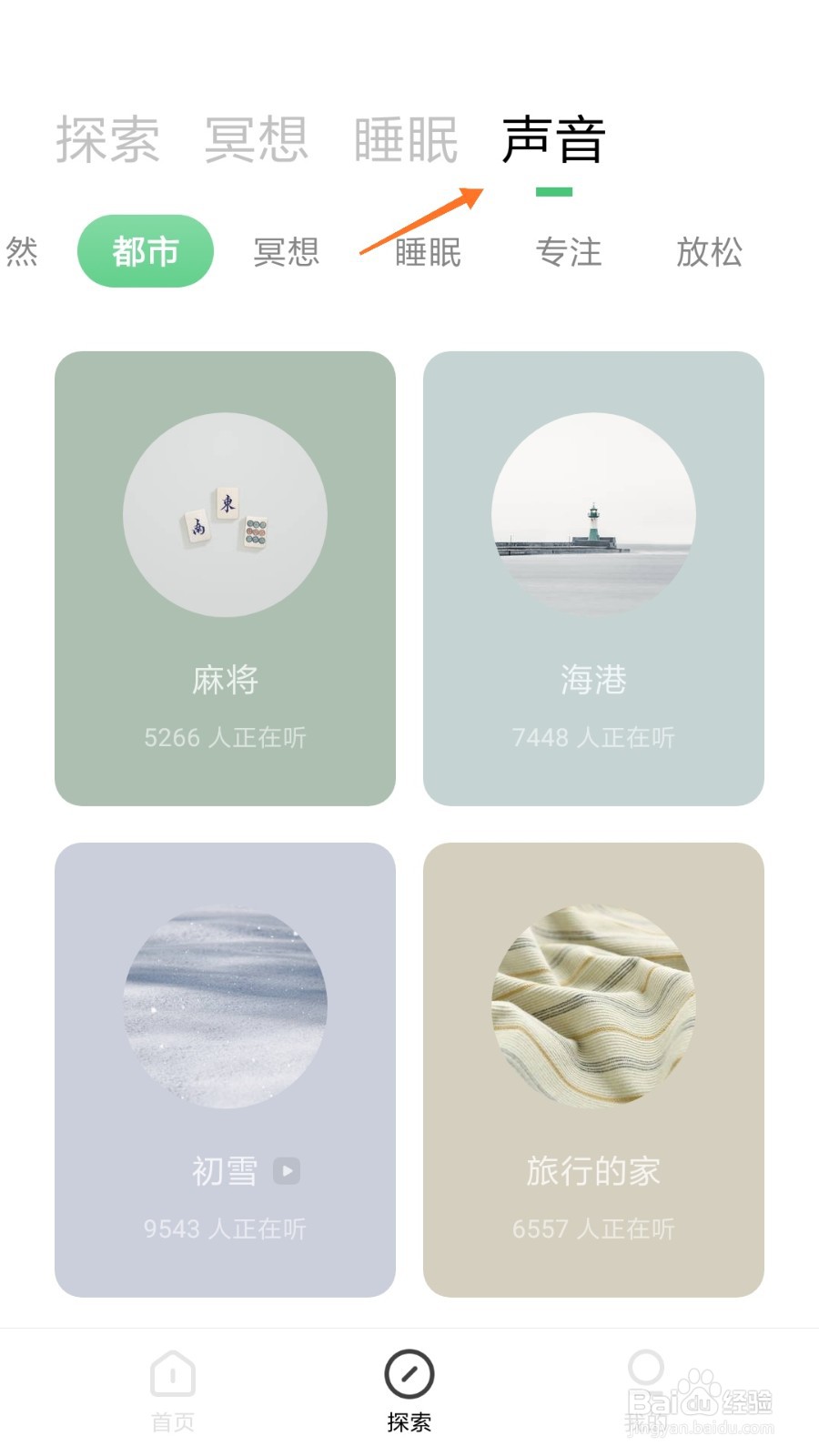819x1456 pixels.
Task: Open the profile icon at bottom right
Action: point(645,1365)
